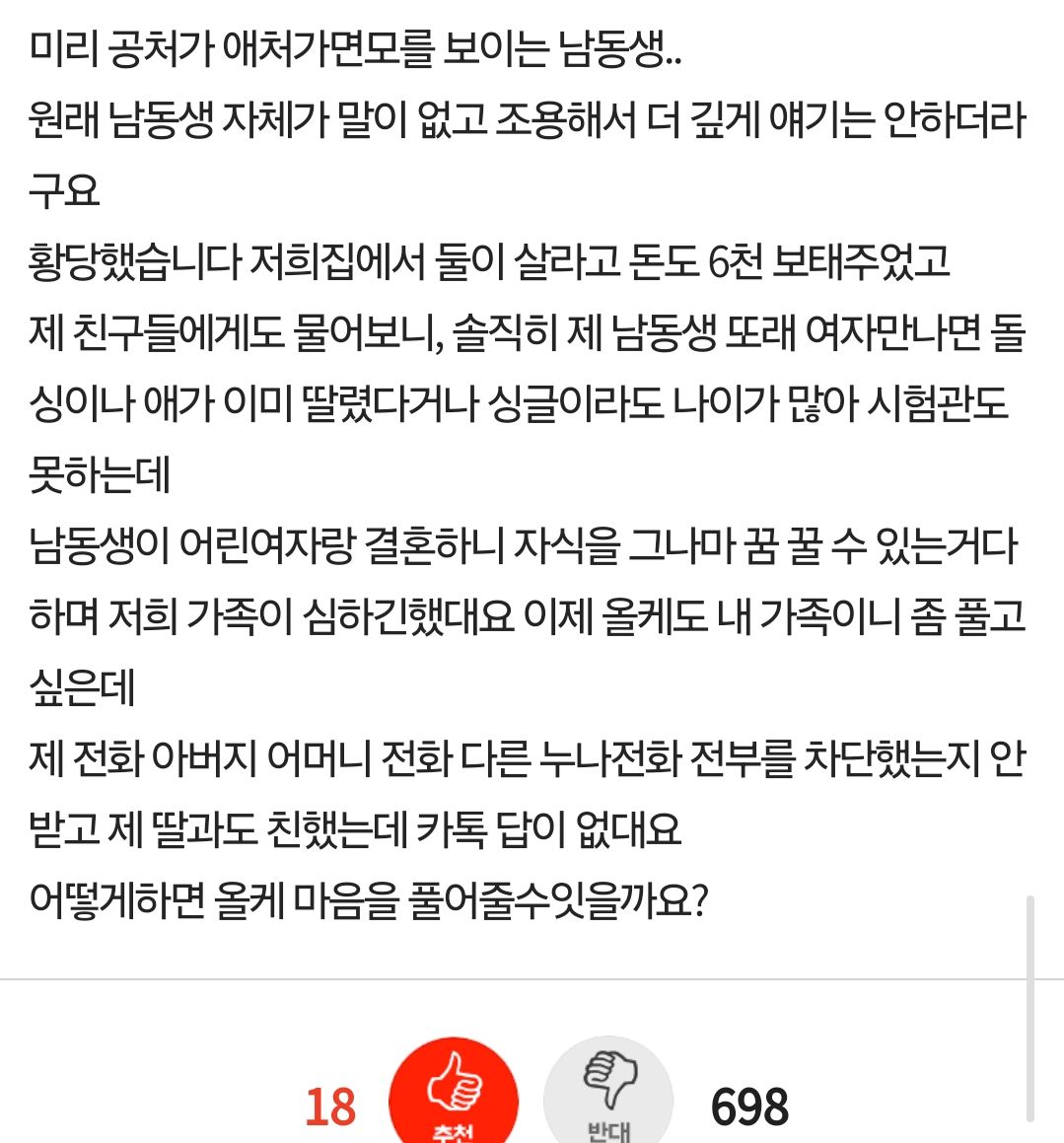Screen dimensions: 1064x1143
Task: Tap the gray 반대 thumbs-down button
Action: point(608,1095)
